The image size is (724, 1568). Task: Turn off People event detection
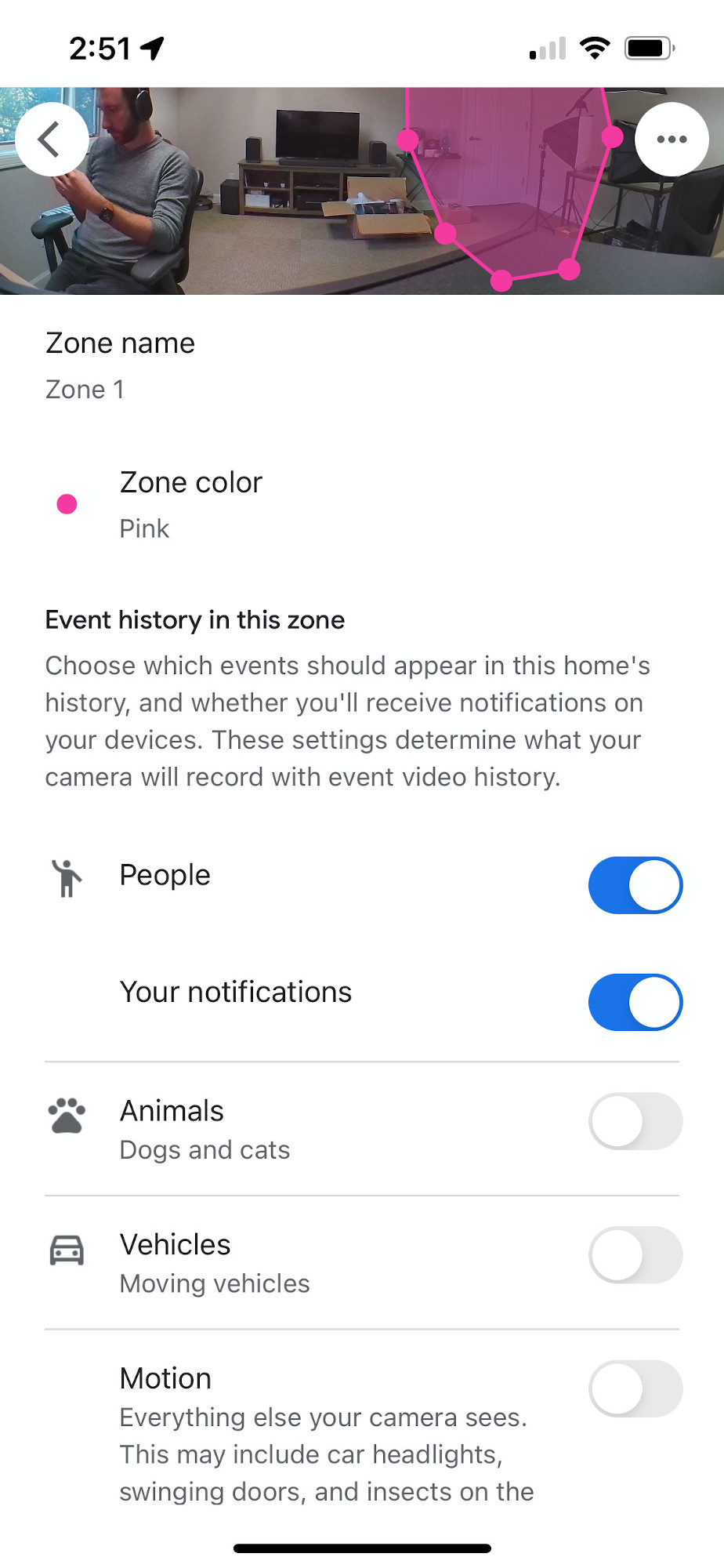click(635, 885)
